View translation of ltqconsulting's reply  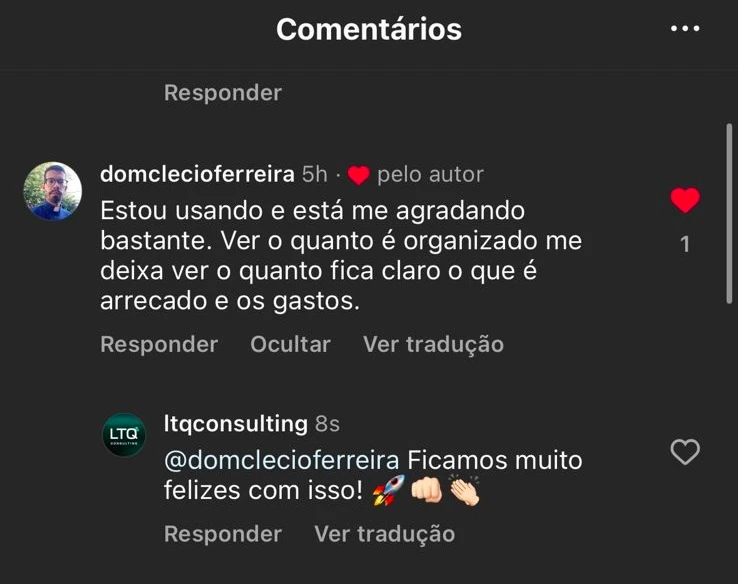(x=384, y=534)
